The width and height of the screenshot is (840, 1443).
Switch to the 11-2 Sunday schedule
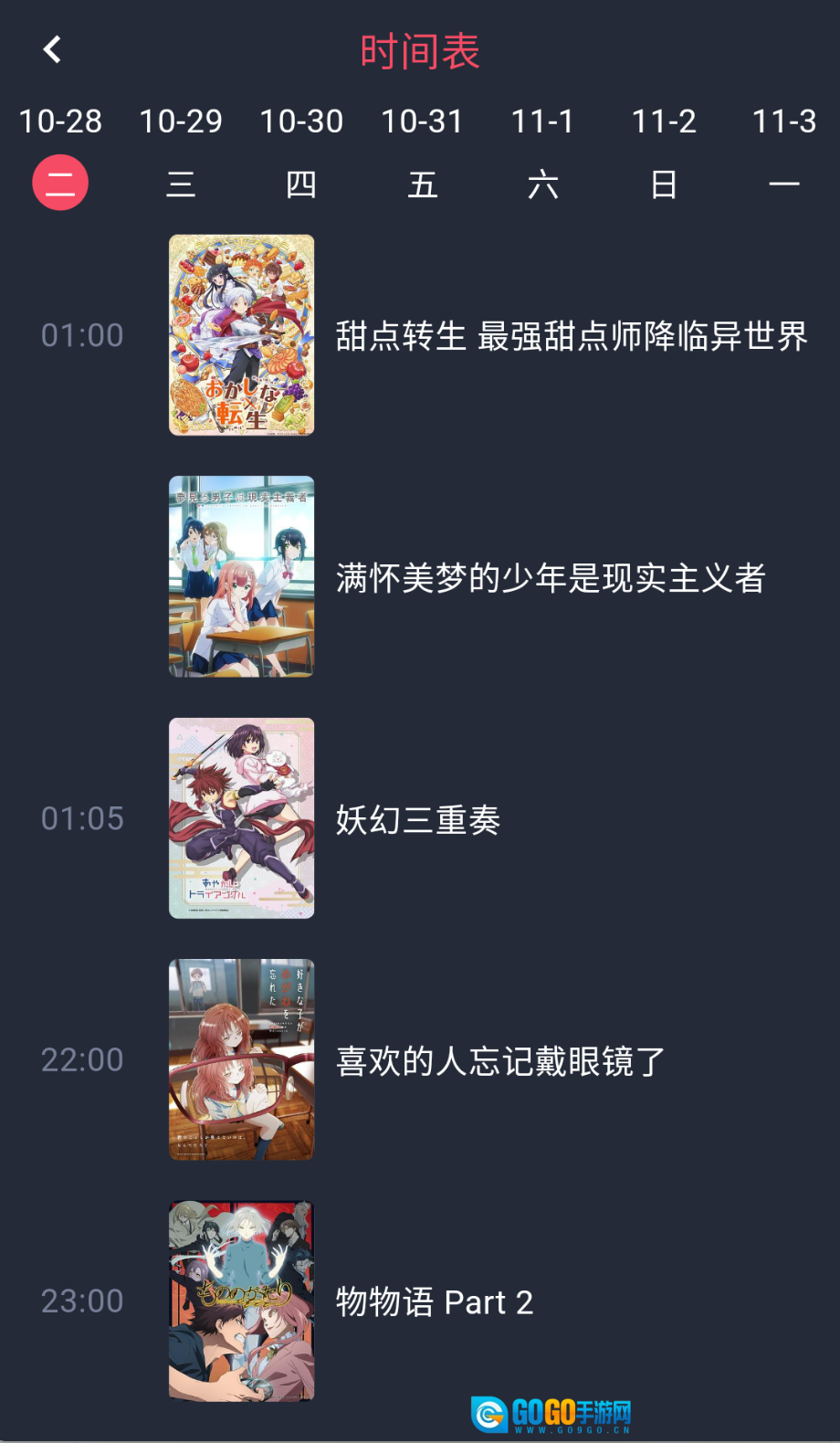(664, 153)
